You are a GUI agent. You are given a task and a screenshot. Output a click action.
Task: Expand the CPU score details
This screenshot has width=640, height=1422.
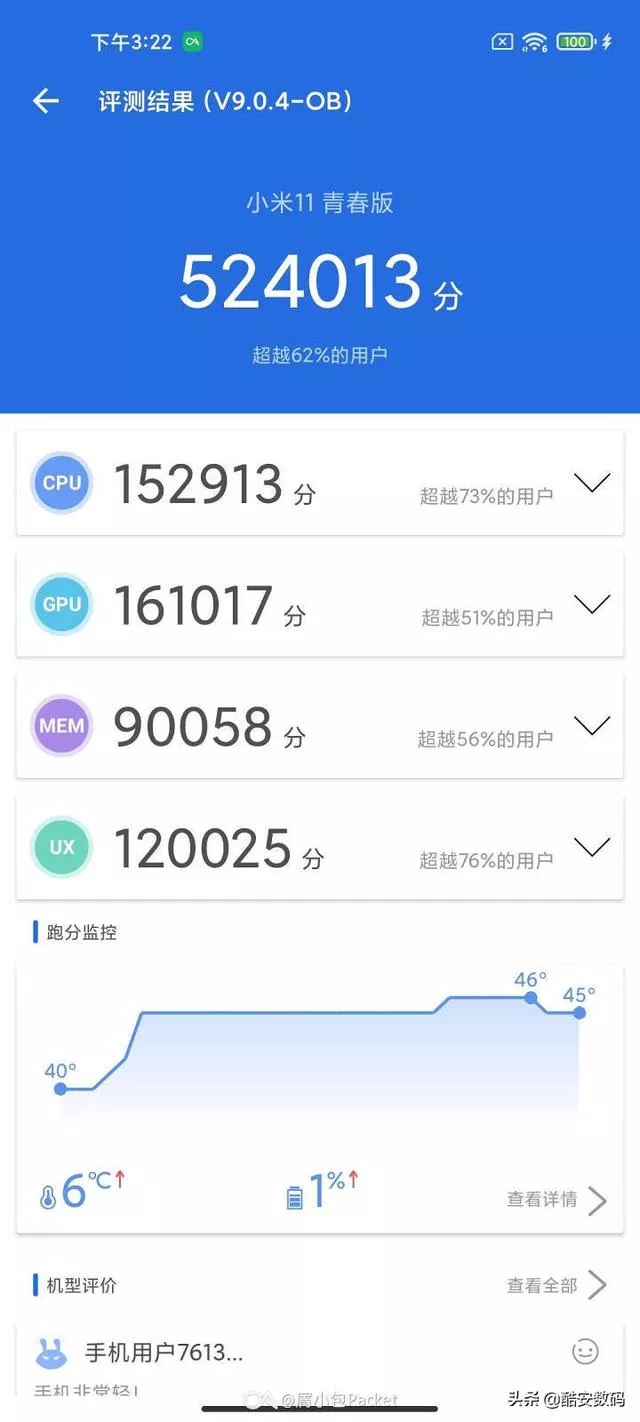[592, 484]
